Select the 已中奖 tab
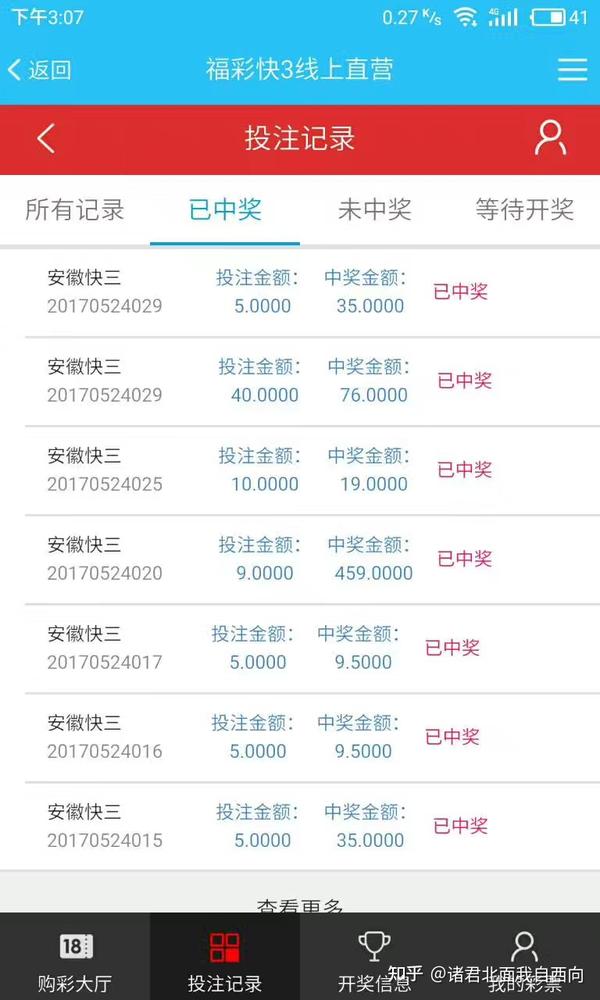600x1000 pixels. tap(225, 210)
